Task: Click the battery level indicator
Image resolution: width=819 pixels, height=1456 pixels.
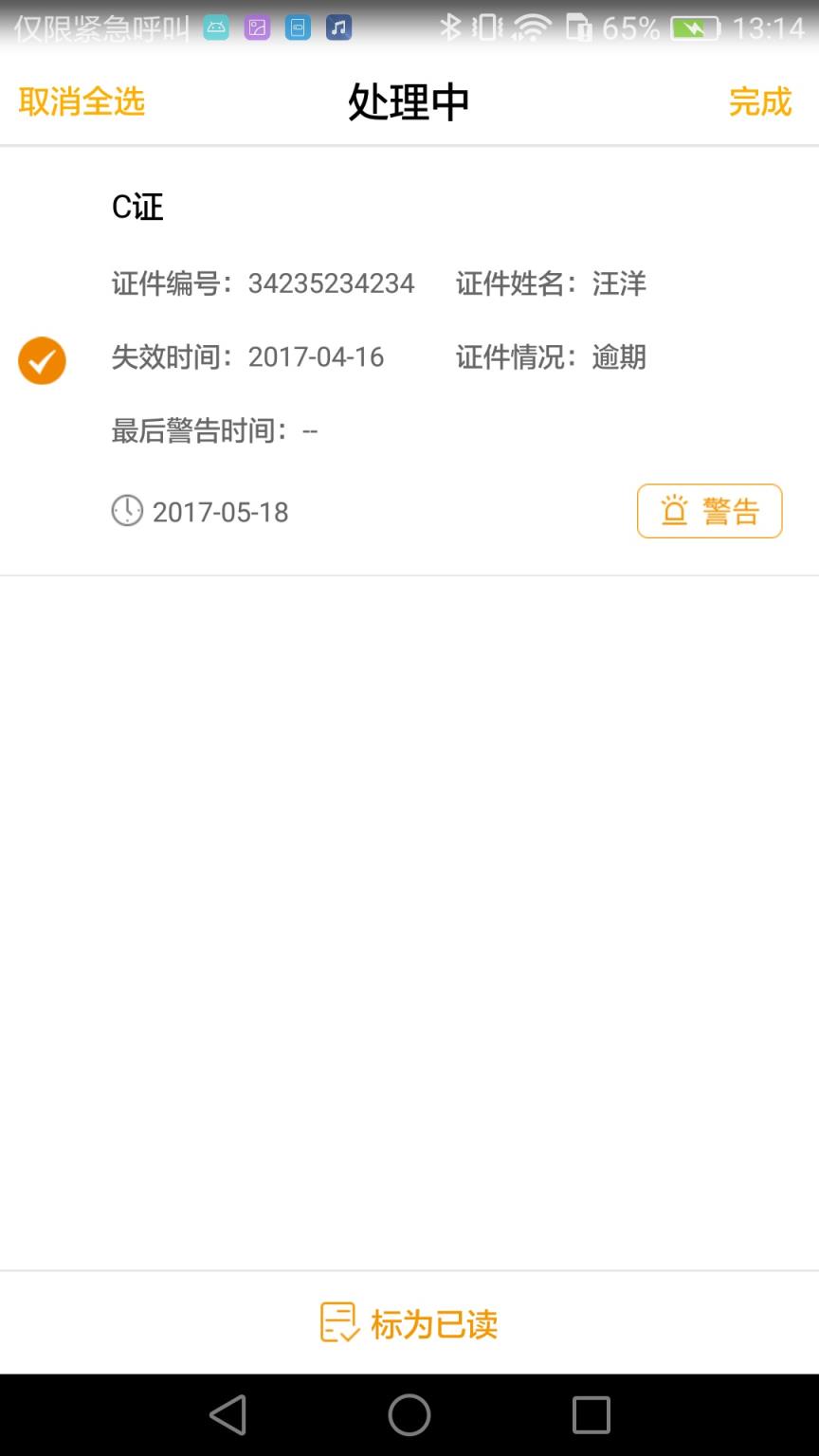Action: (693, 27)
